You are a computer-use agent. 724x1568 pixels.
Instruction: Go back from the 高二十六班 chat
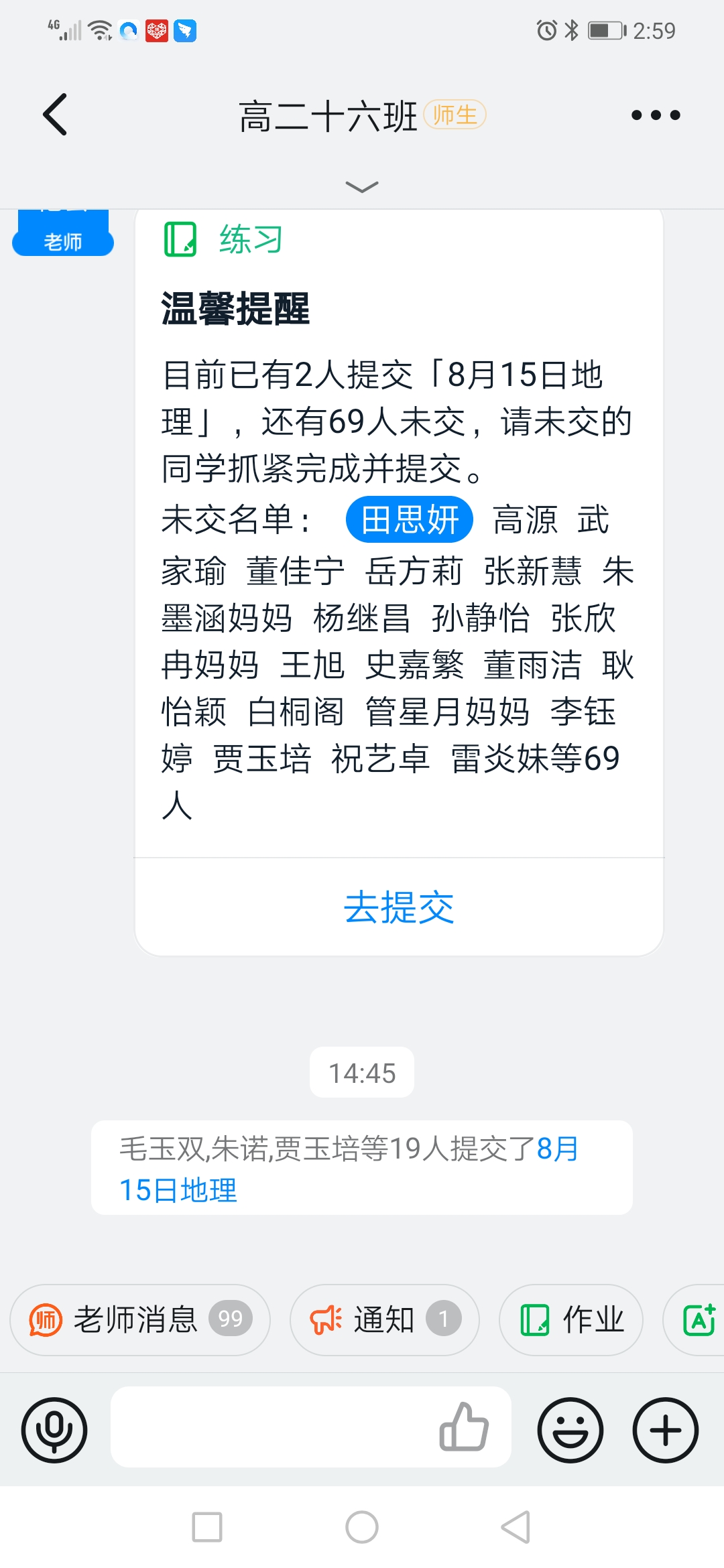(55, 115)
